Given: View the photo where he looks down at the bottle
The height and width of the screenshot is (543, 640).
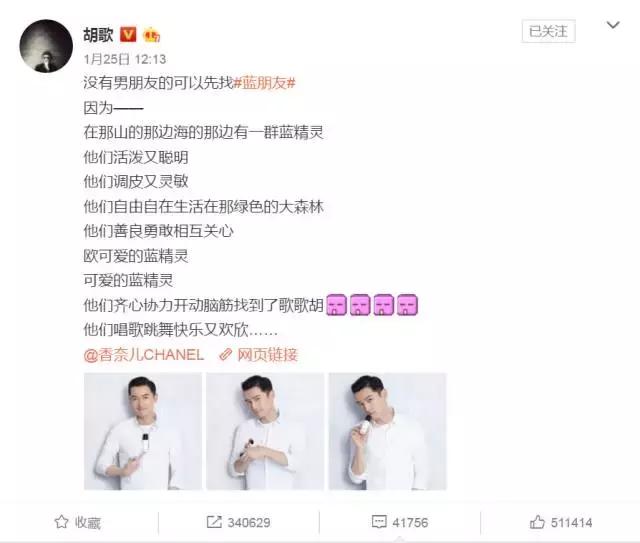Looking at the screenshot, I should point(264,432).
